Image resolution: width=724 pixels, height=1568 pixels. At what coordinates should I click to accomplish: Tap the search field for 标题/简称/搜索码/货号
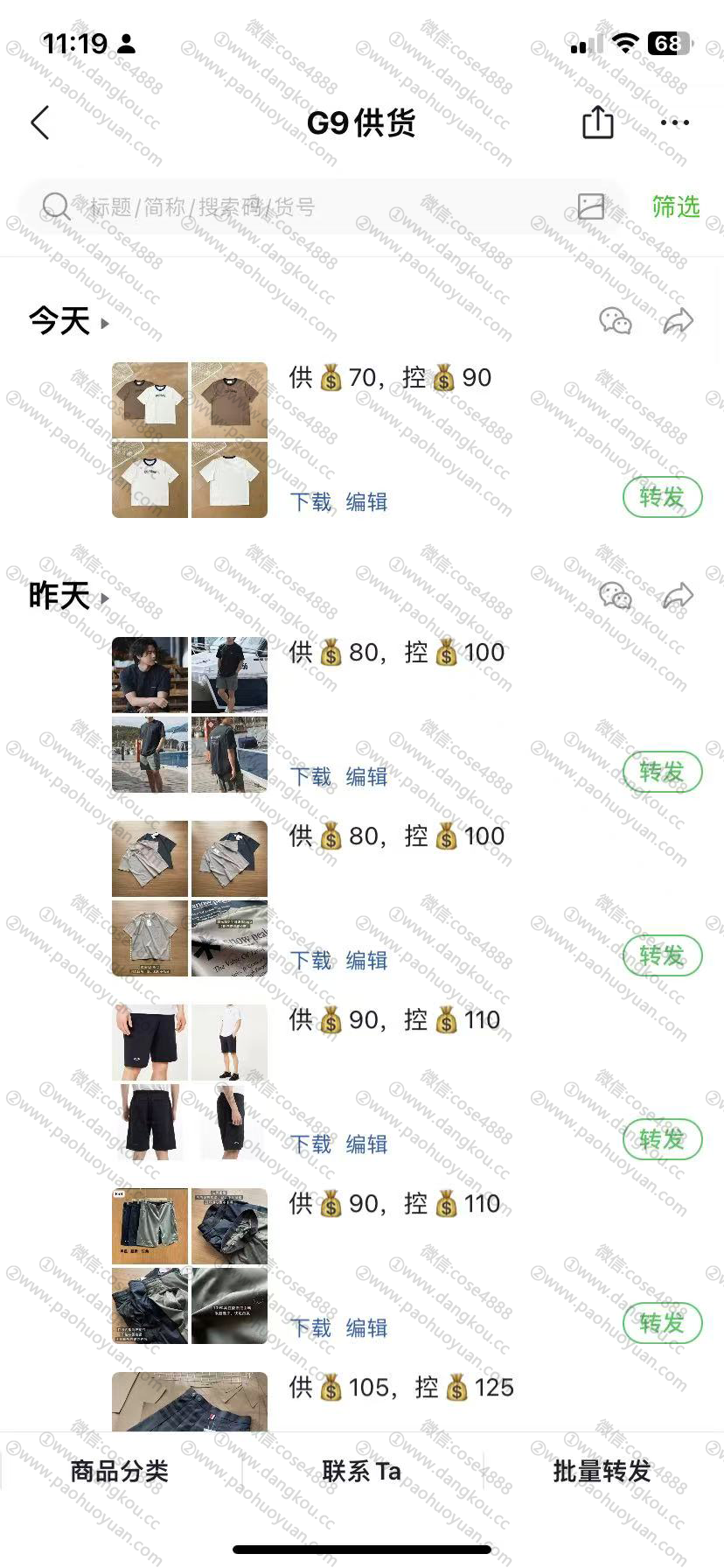point(306,207)
